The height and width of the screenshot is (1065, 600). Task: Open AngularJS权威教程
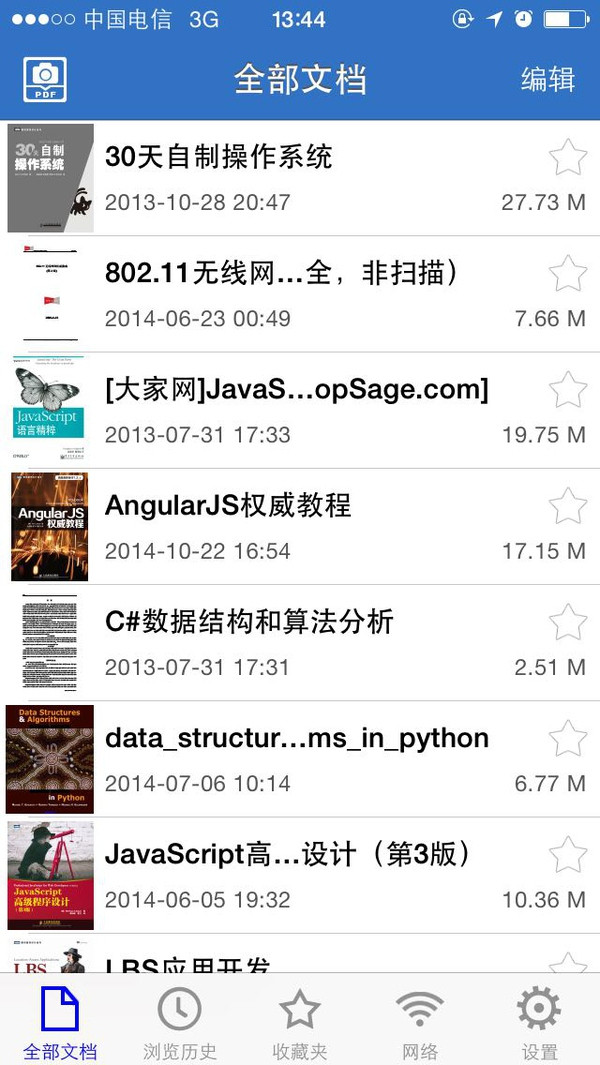tap(228, 505)
